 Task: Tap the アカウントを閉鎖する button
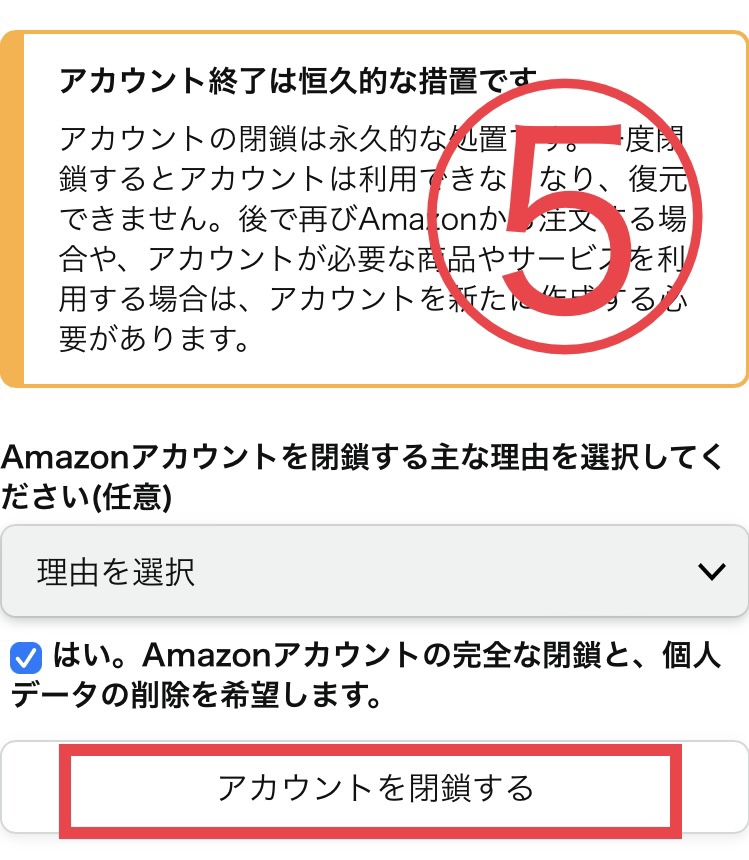374,788
